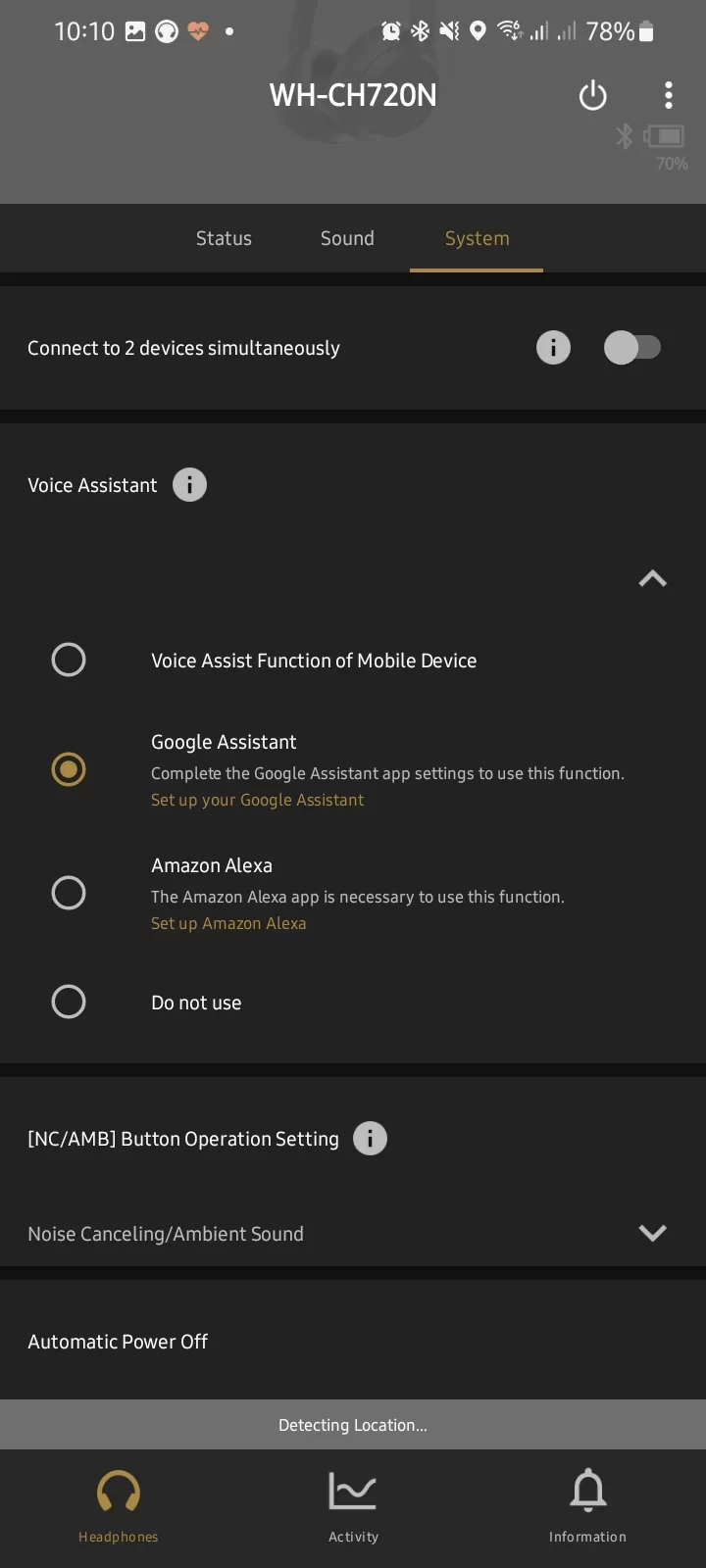The image size is (706, 1568).
Task: Open the three-dot overflow menu
Action: click(x=669, y=95)
